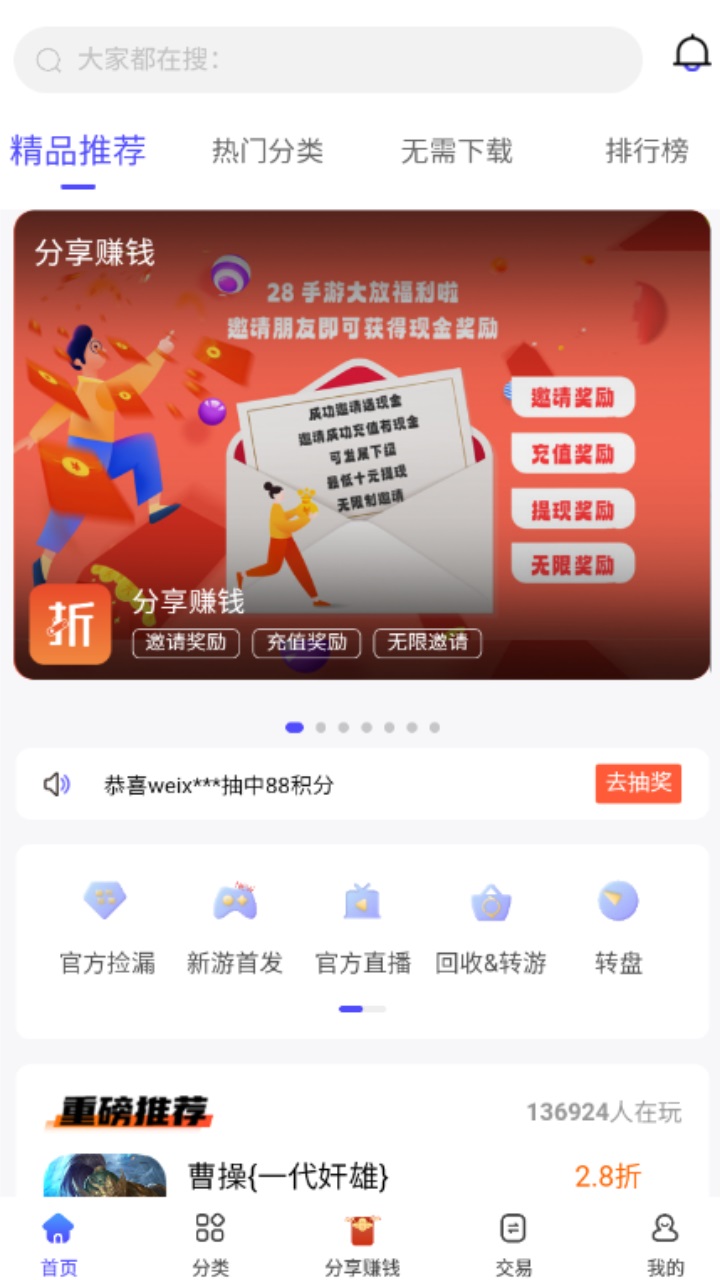
Task: Open the 排行榜 tab
Action: point(647,152)
